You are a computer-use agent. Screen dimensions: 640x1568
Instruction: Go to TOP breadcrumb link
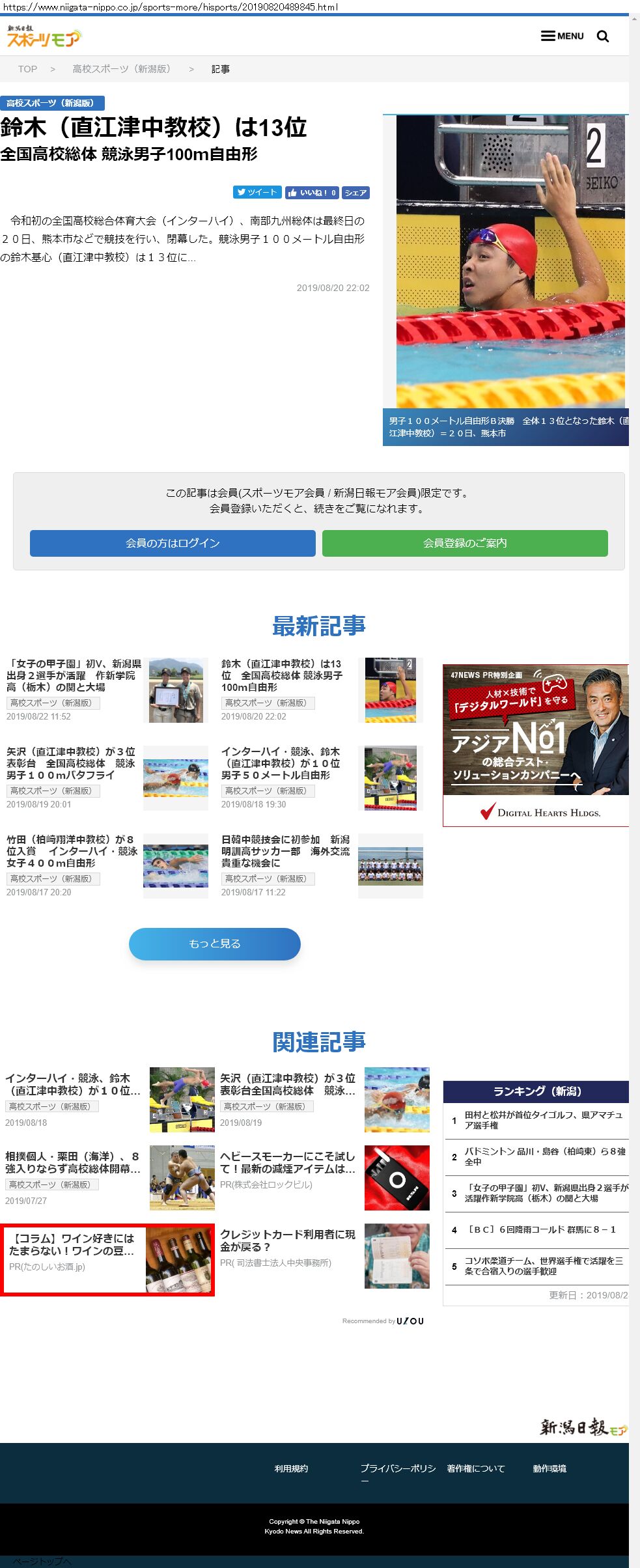point(27,69)
